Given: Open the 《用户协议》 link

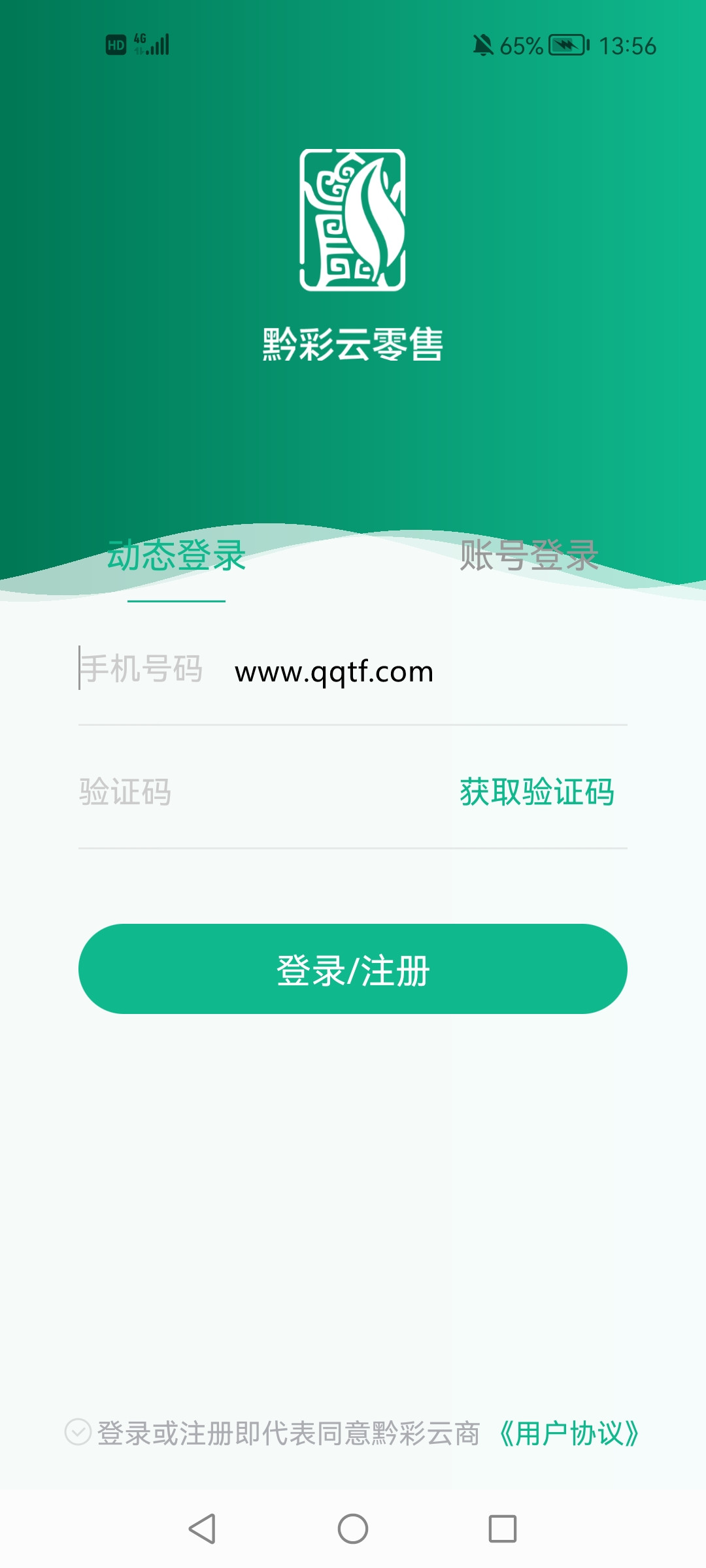Looking at the screenshot, I should tap(569, 1433).
